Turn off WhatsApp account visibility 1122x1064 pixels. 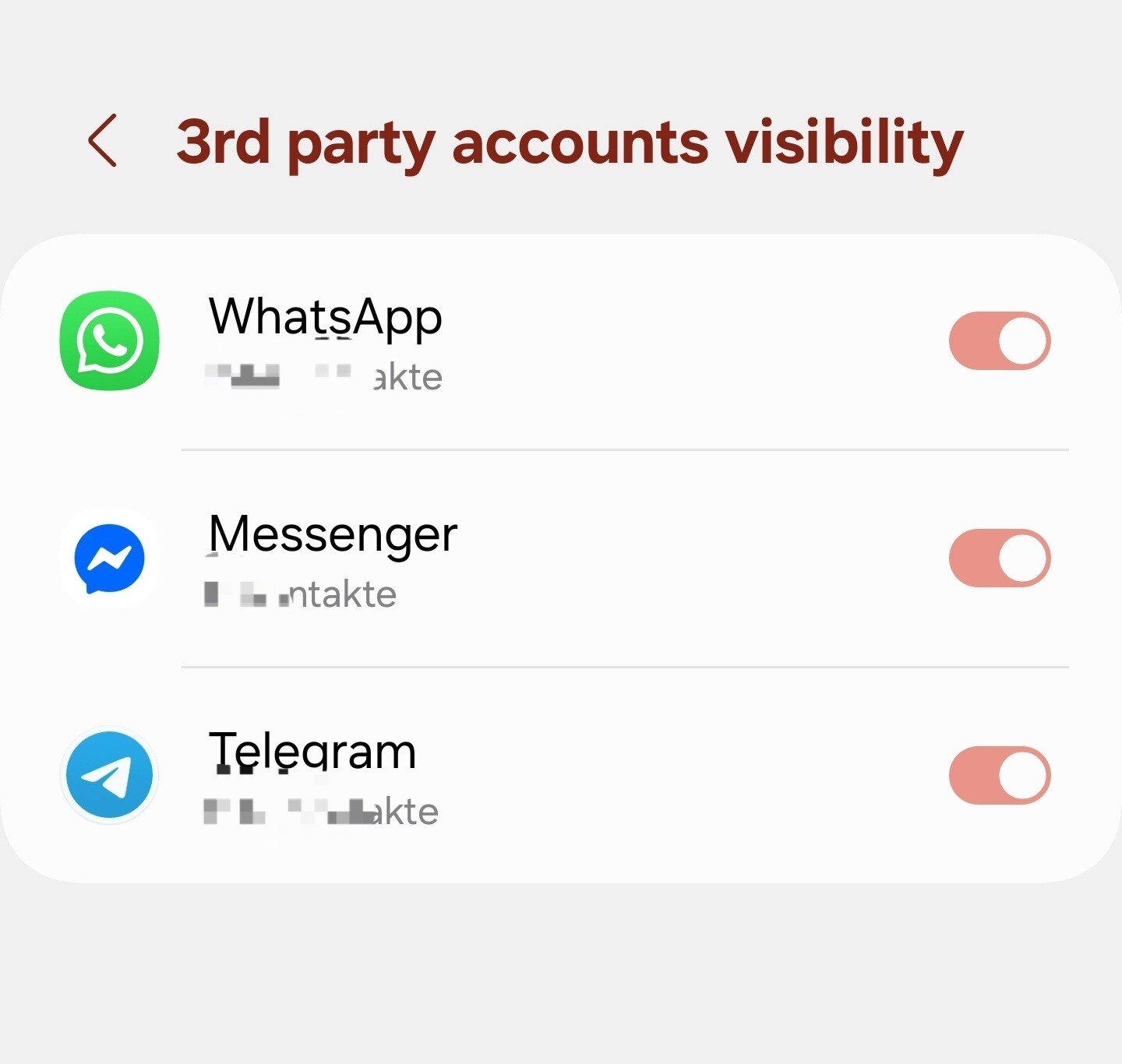coord(999,340)
